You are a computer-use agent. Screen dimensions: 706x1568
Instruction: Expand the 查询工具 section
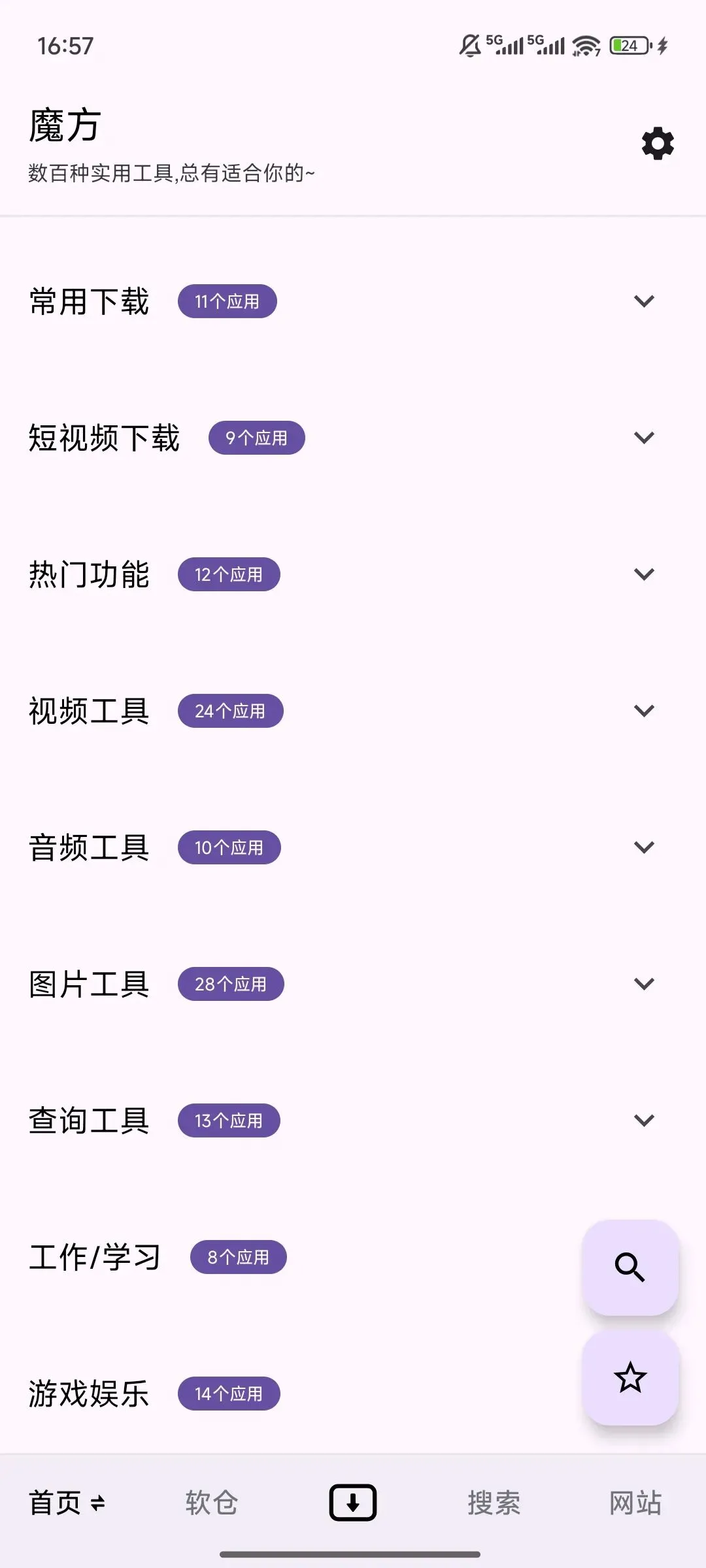(644, 1120)
